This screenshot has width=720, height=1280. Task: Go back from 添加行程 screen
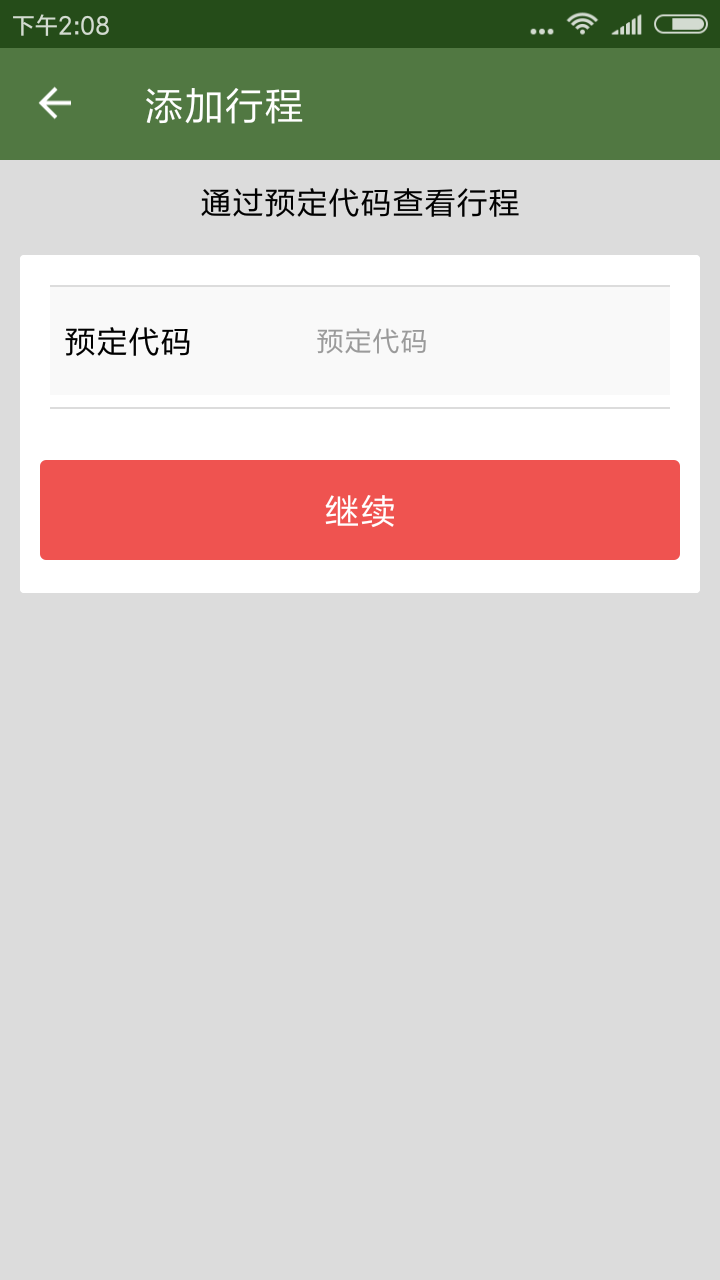coord(55,103)
